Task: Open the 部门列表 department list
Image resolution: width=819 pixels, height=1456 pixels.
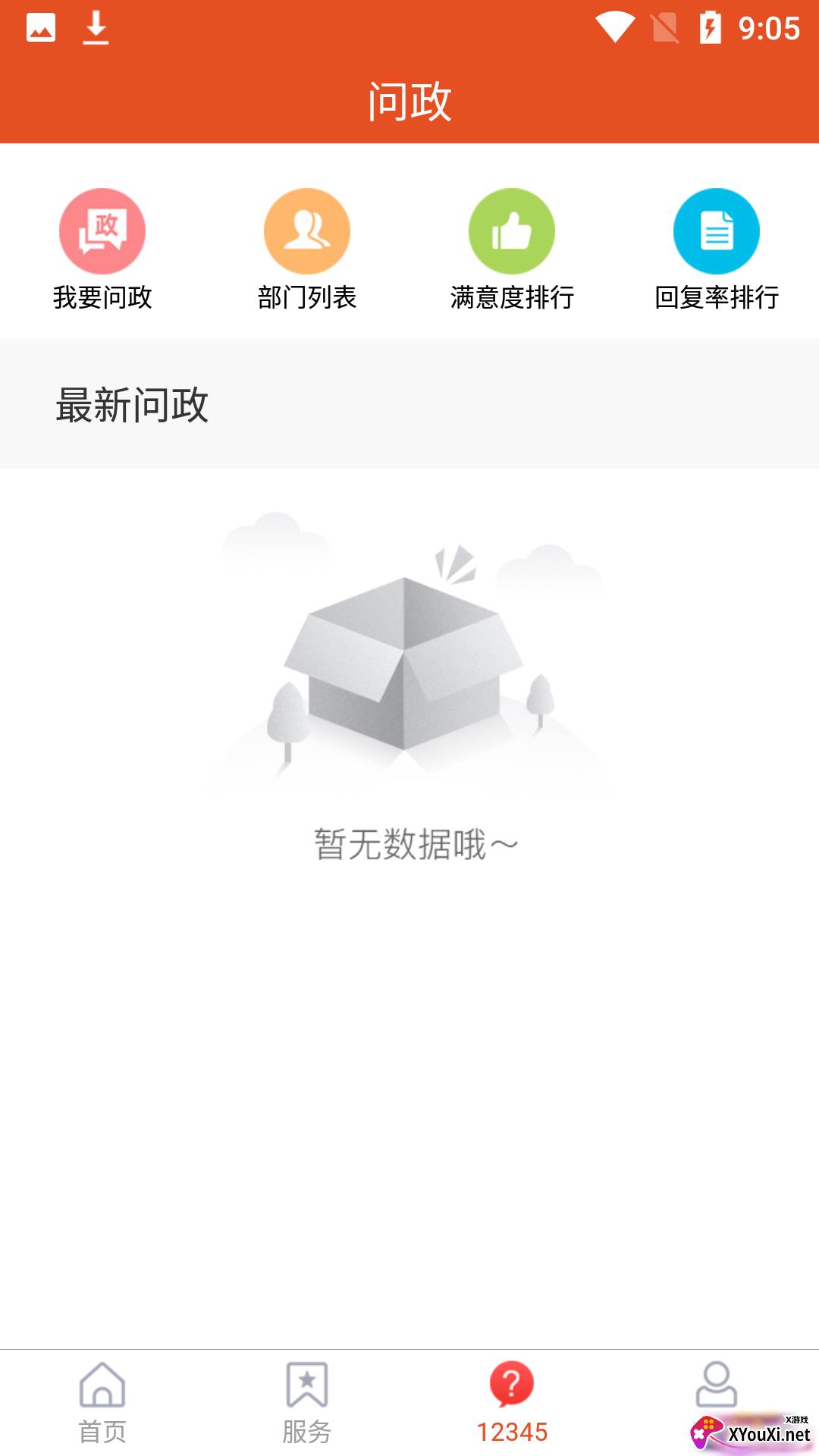Action: [x=307, y=249]
